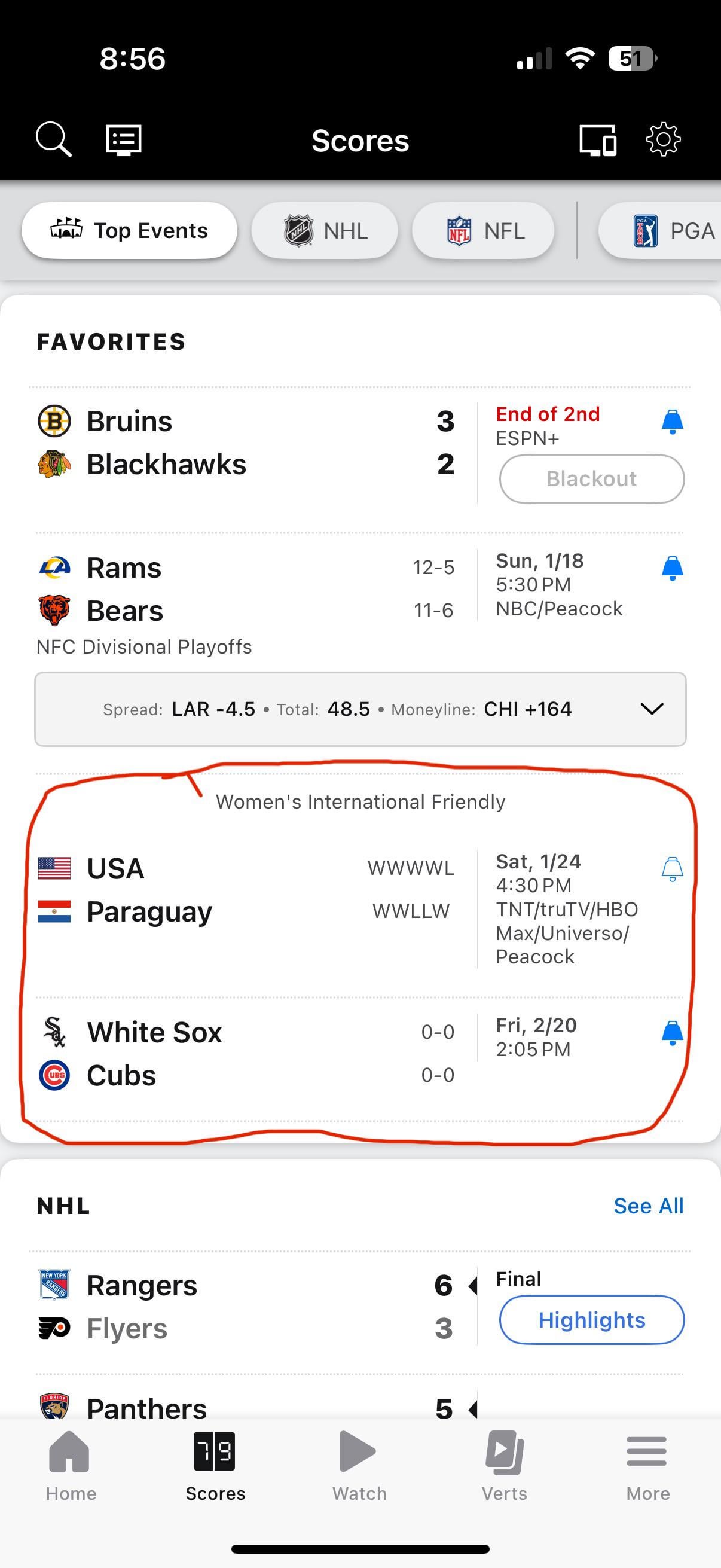Toggle alerts for White Sox vs Cubs
This screenshot has width=721, height=1568.
tap(672, 1033)
